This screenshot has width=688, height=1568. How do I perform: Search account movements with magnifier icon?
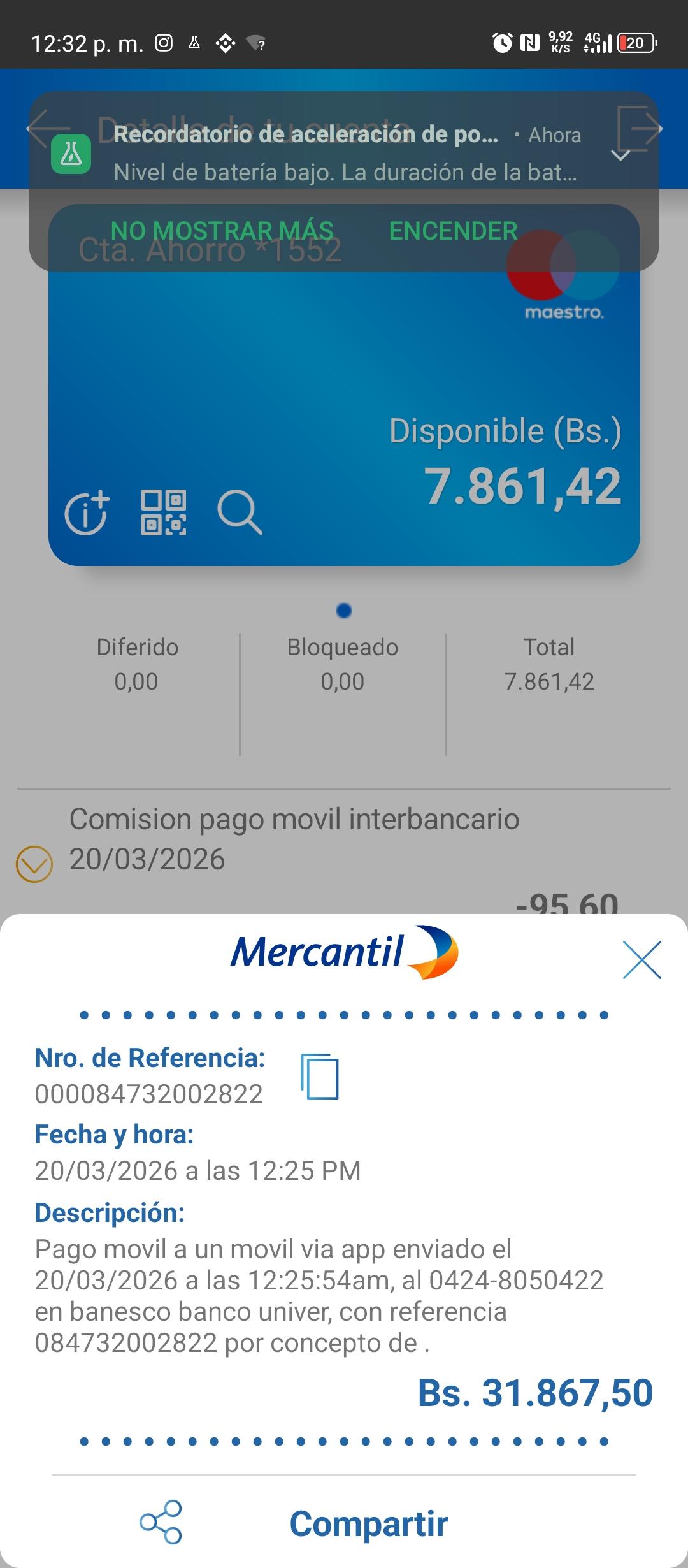click(240, 512)
